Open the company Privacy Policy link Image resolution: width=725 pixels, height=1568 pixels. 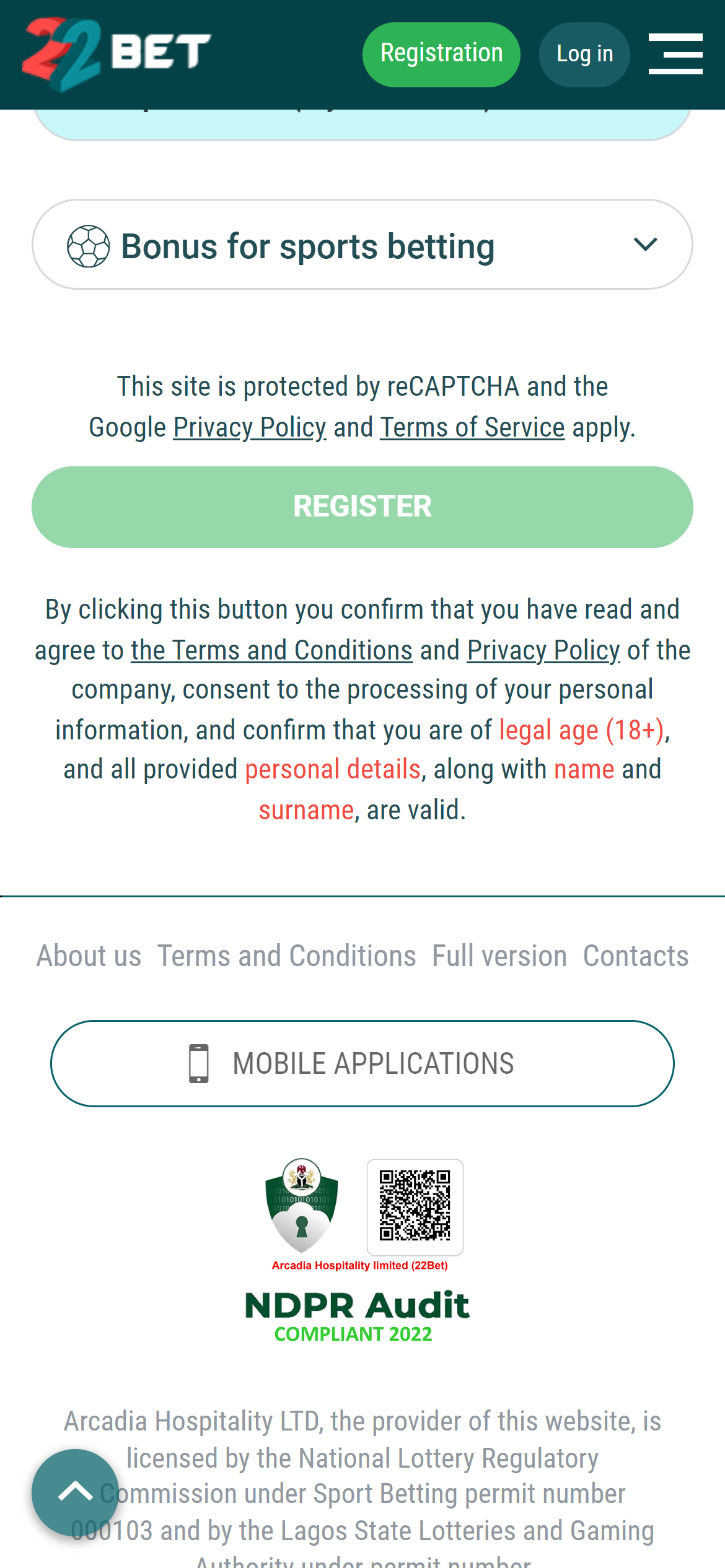tap(543, 651)
